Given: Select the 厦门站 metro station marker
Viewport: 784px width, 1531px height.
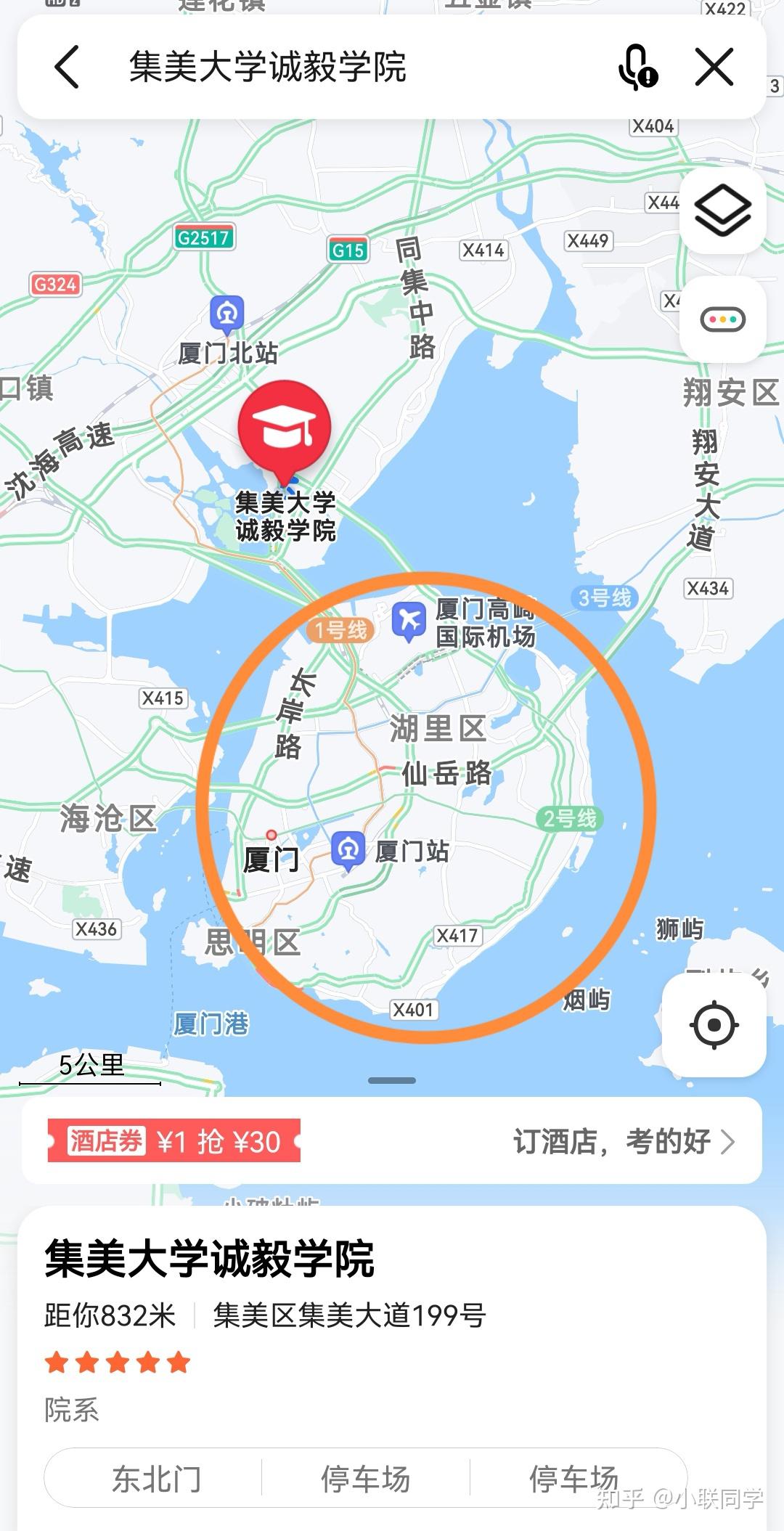Looking at the screenshot, I should tap(346, 847).
